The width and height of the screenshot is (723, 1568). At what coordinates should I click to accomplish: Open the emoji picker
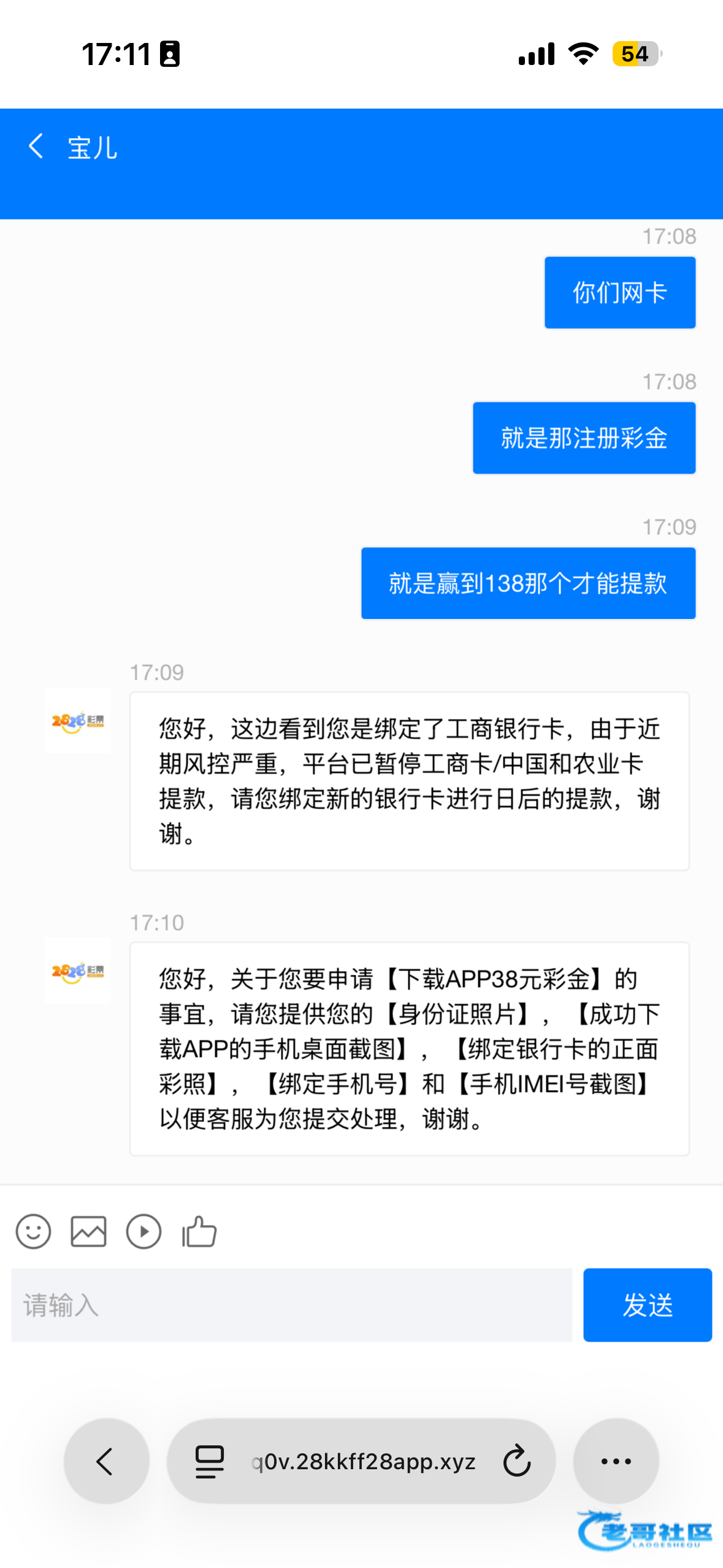[x=33, y=1231]
